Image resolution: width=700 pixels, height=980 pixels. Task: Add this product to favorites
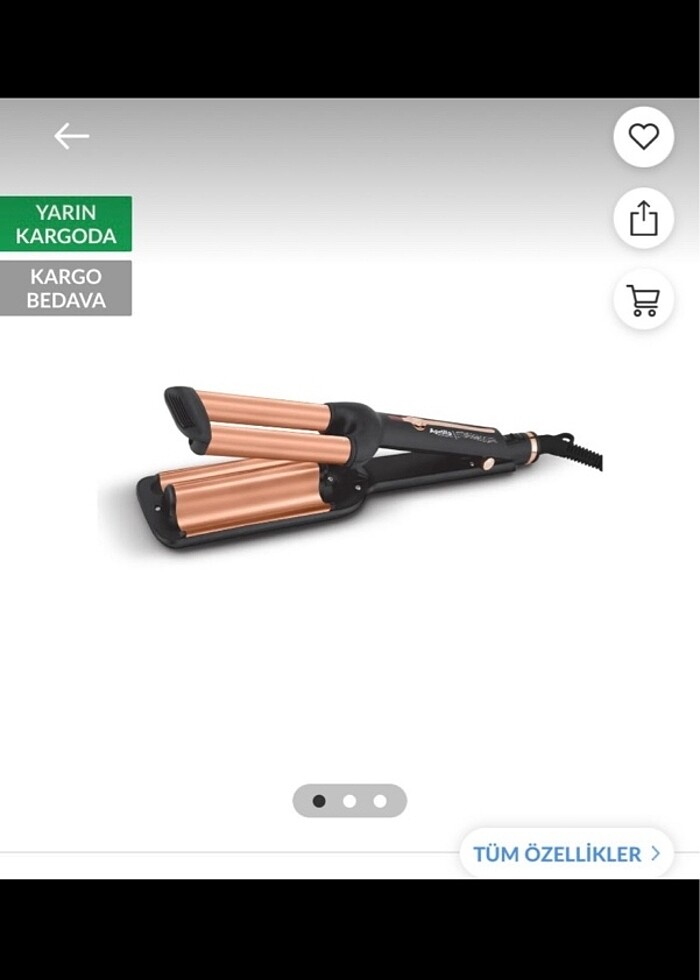[x=643, y=137]
